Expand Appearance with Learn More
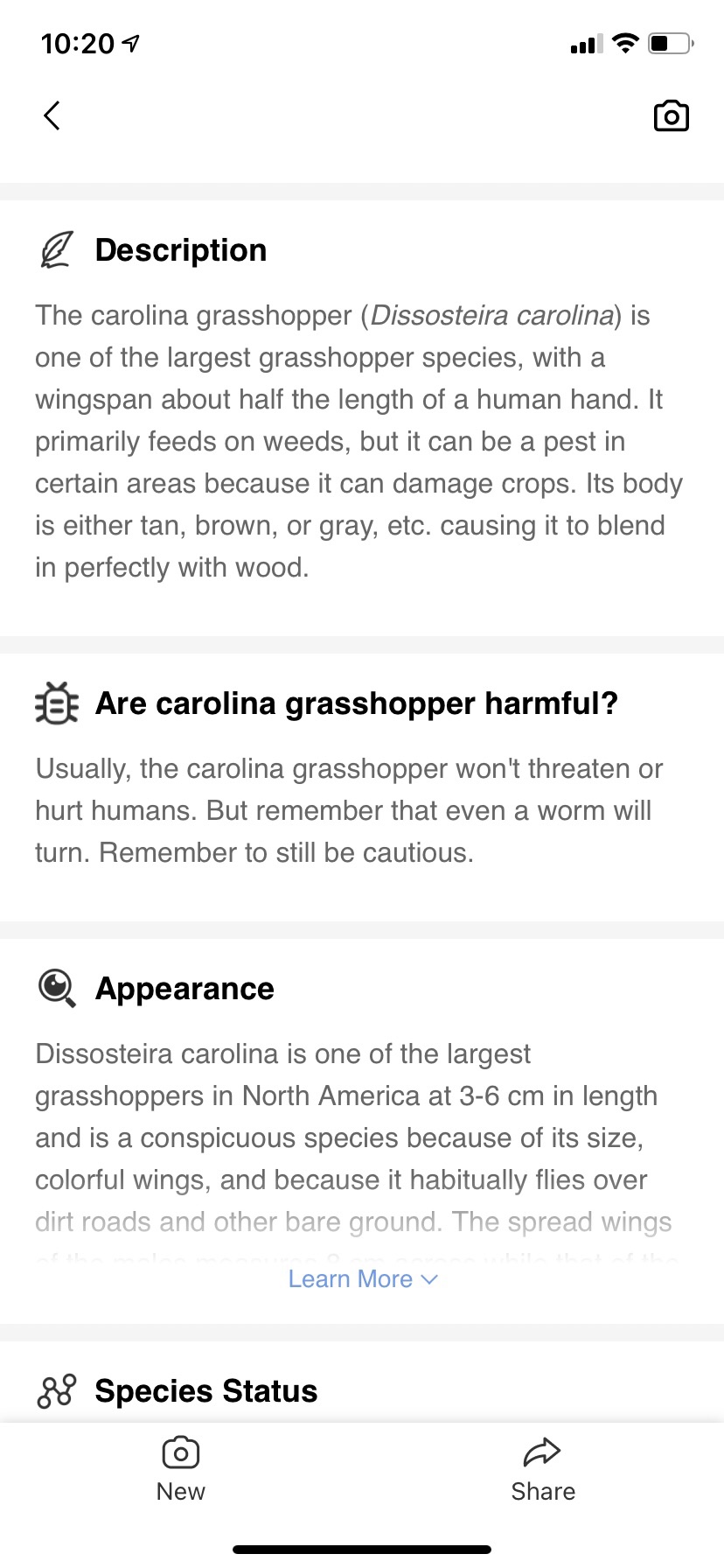The height and width of the screenshot is (1568, 724). (x=362, y=1279)
